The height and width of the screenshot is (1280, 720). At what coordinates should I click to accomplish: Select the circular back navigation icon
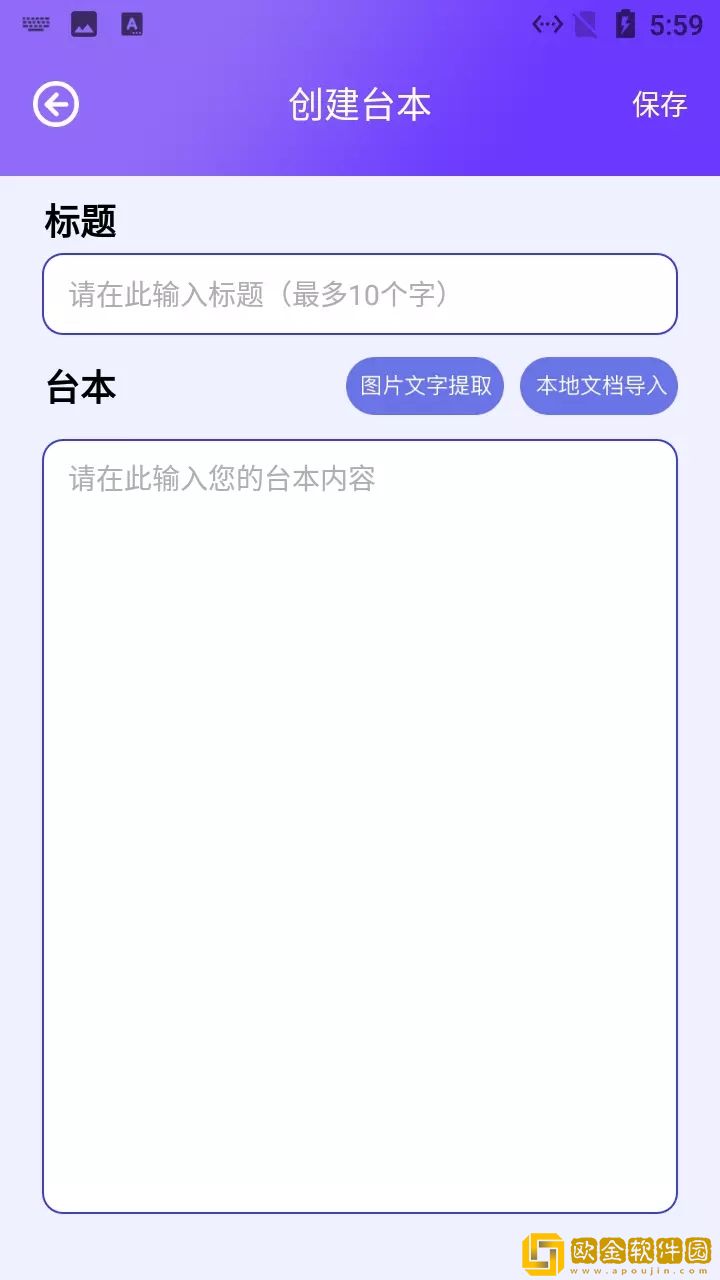pyautogui.click(x=57, y=103)
